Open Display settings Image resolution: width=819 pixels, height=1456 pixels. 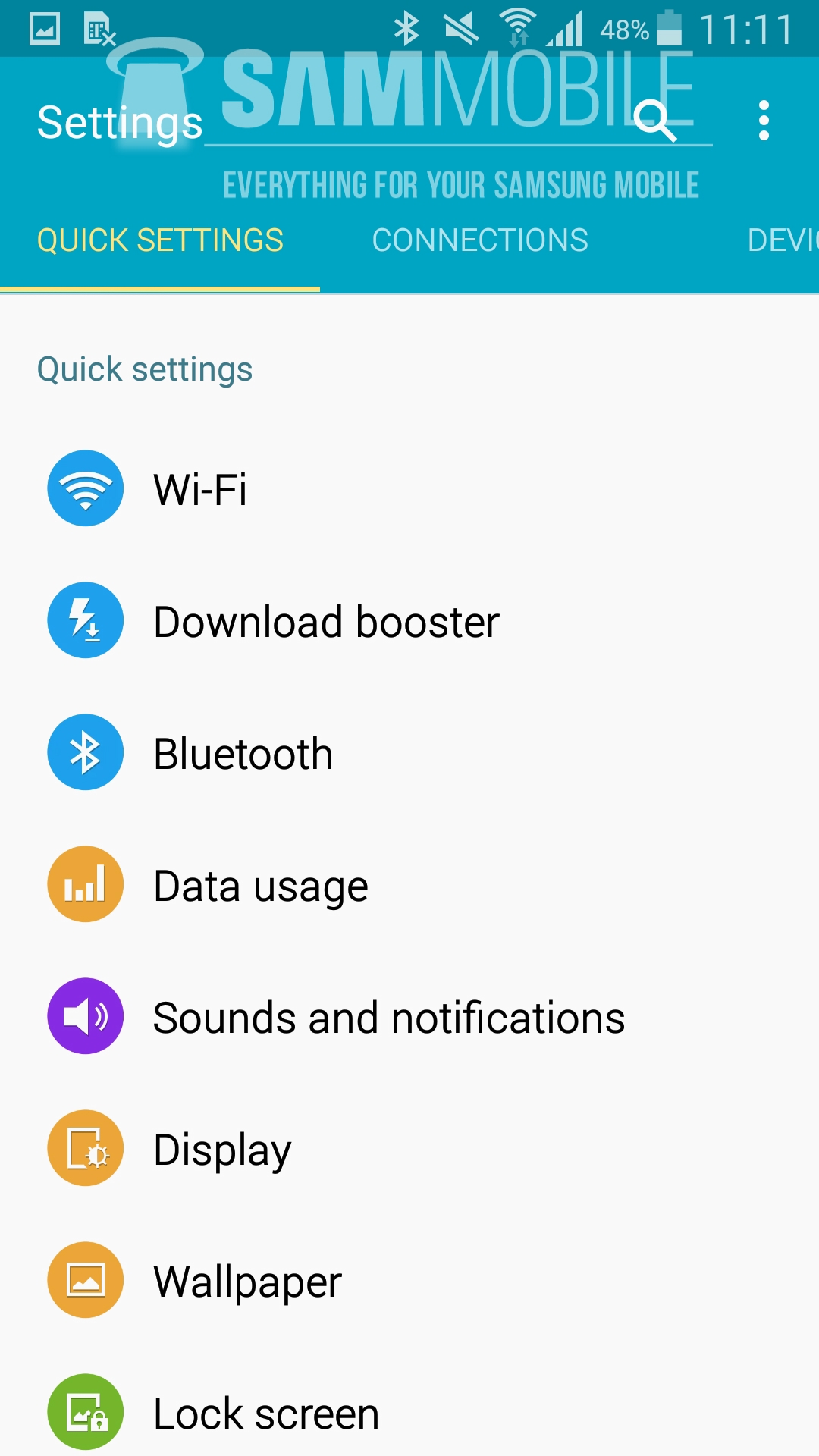222,1150
